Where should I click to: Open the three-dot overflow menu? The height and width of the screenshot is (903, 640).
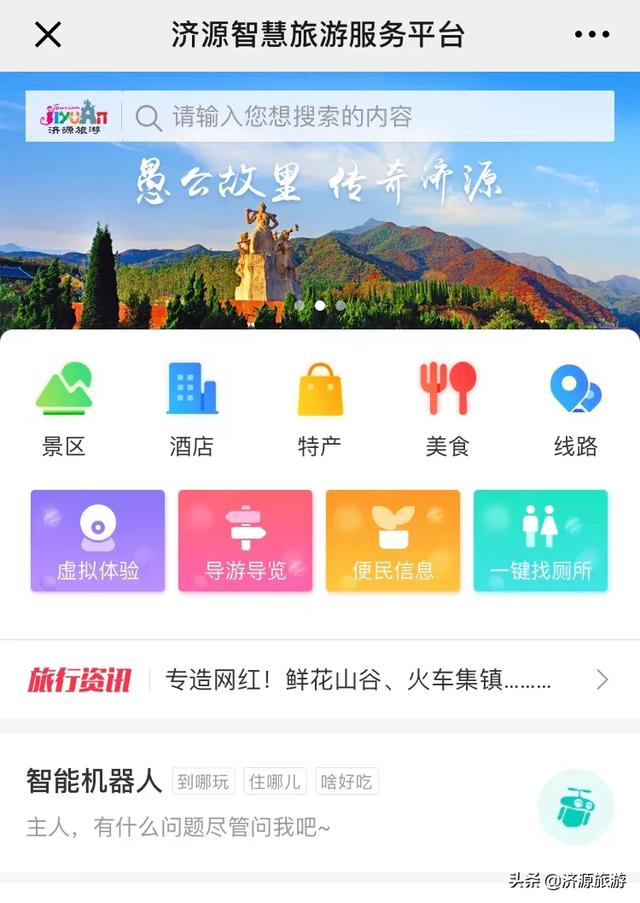coord(591,35)
